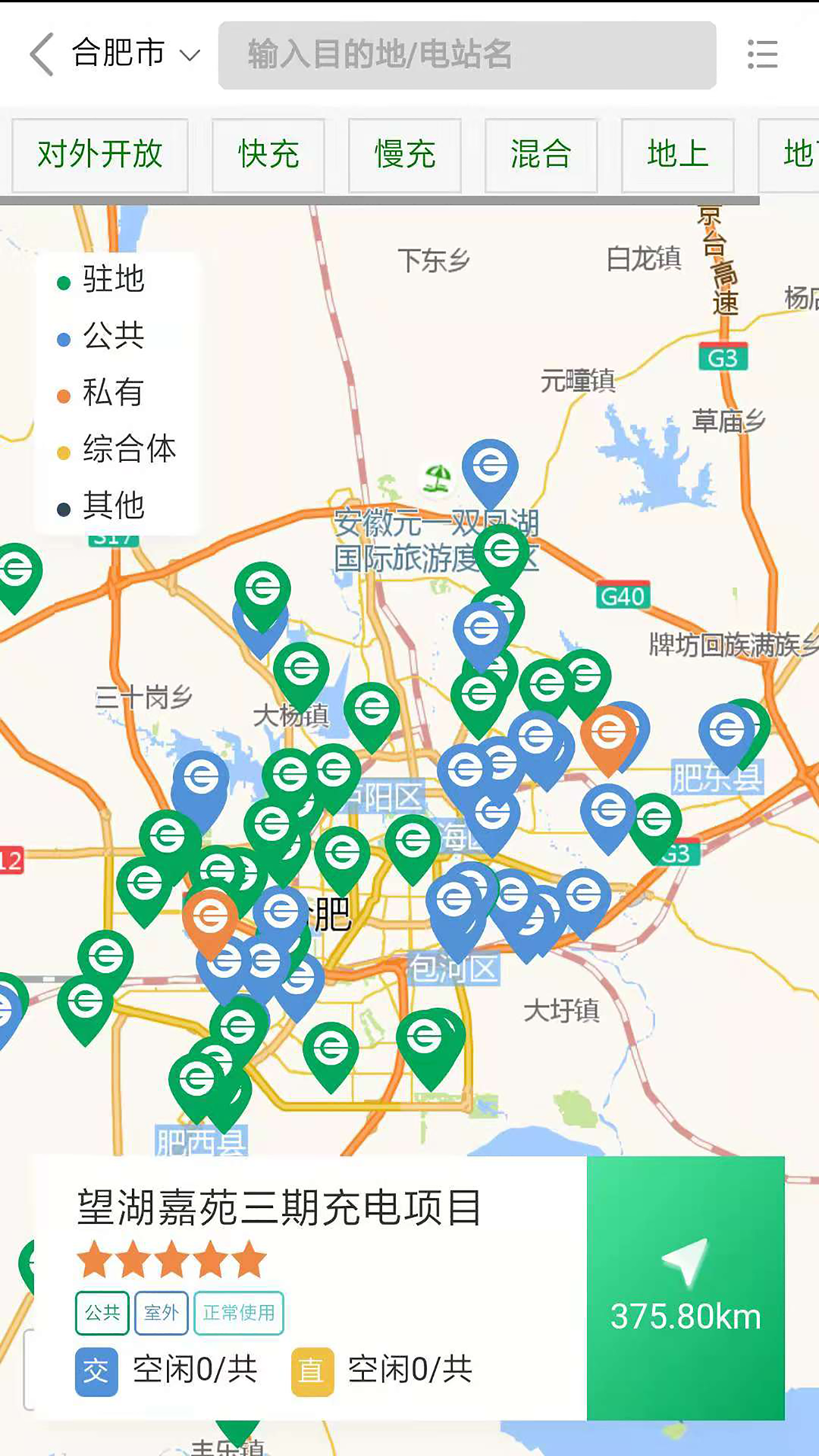Expand the 地下 filter at far right
Viewport: 819px width, 1456px height.
[800, 154]
